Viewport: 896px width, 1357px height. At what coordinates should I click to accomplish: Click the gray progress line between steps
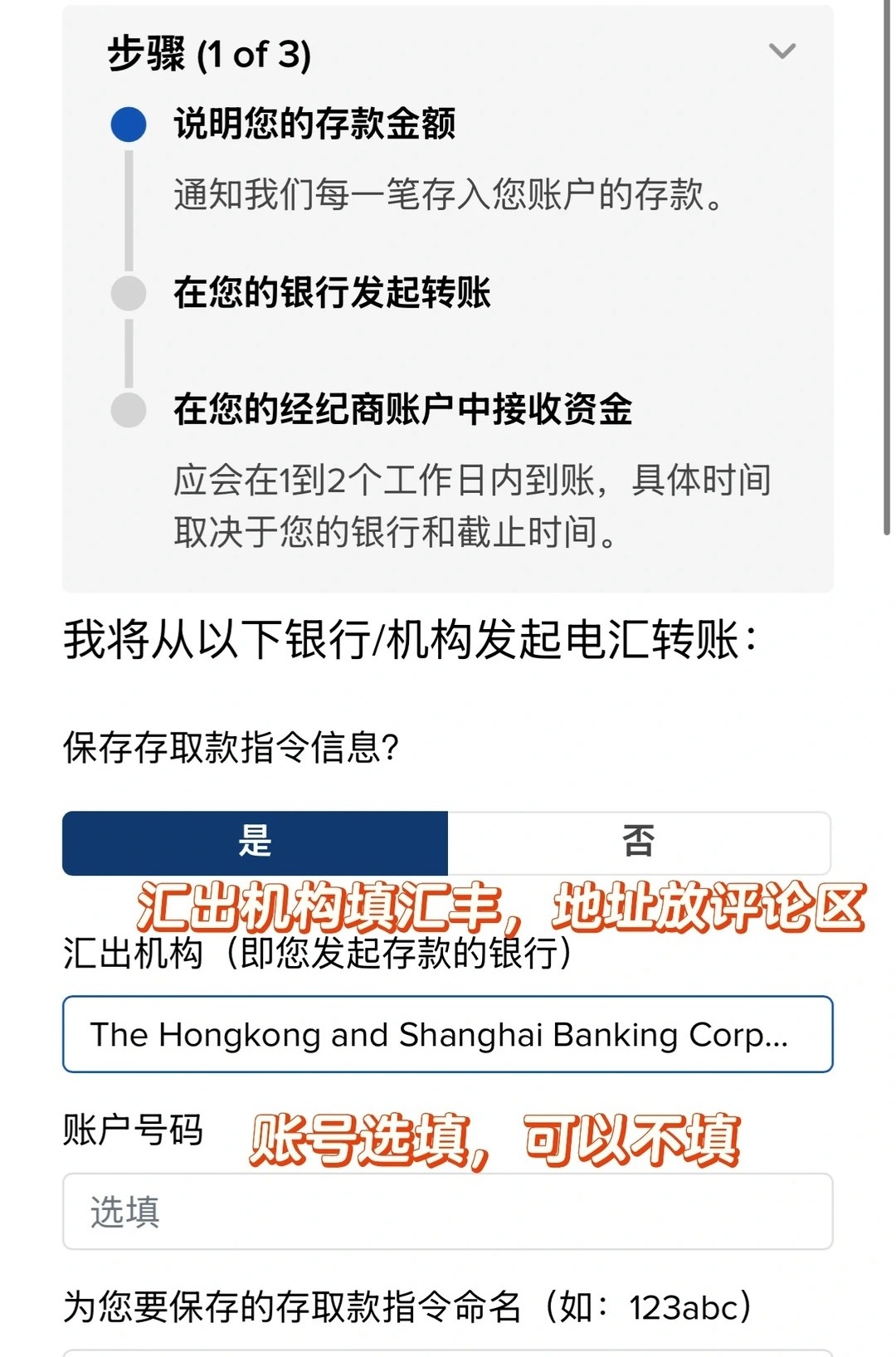click(x=129, y=212)
